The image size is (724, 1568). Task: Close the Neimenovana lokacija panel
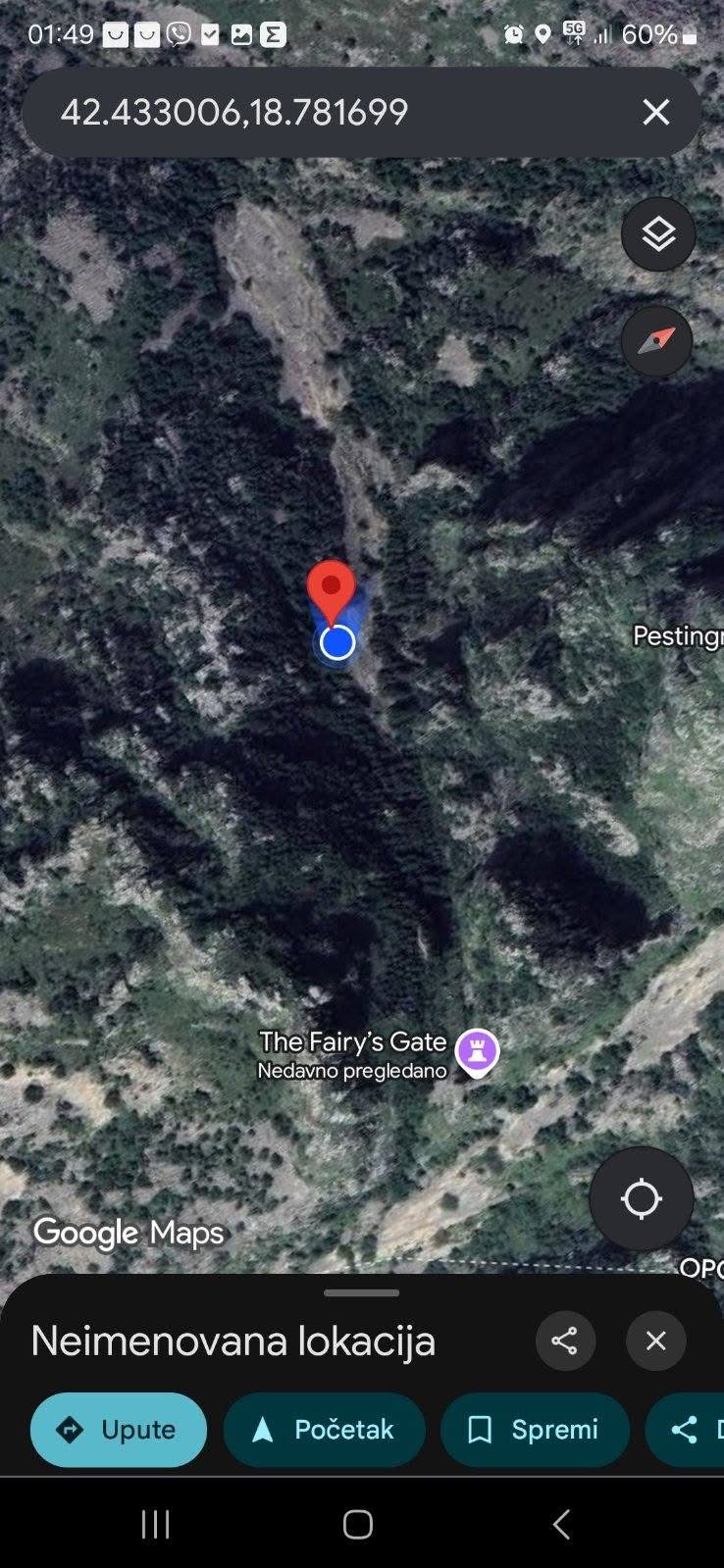[655, 1340]
